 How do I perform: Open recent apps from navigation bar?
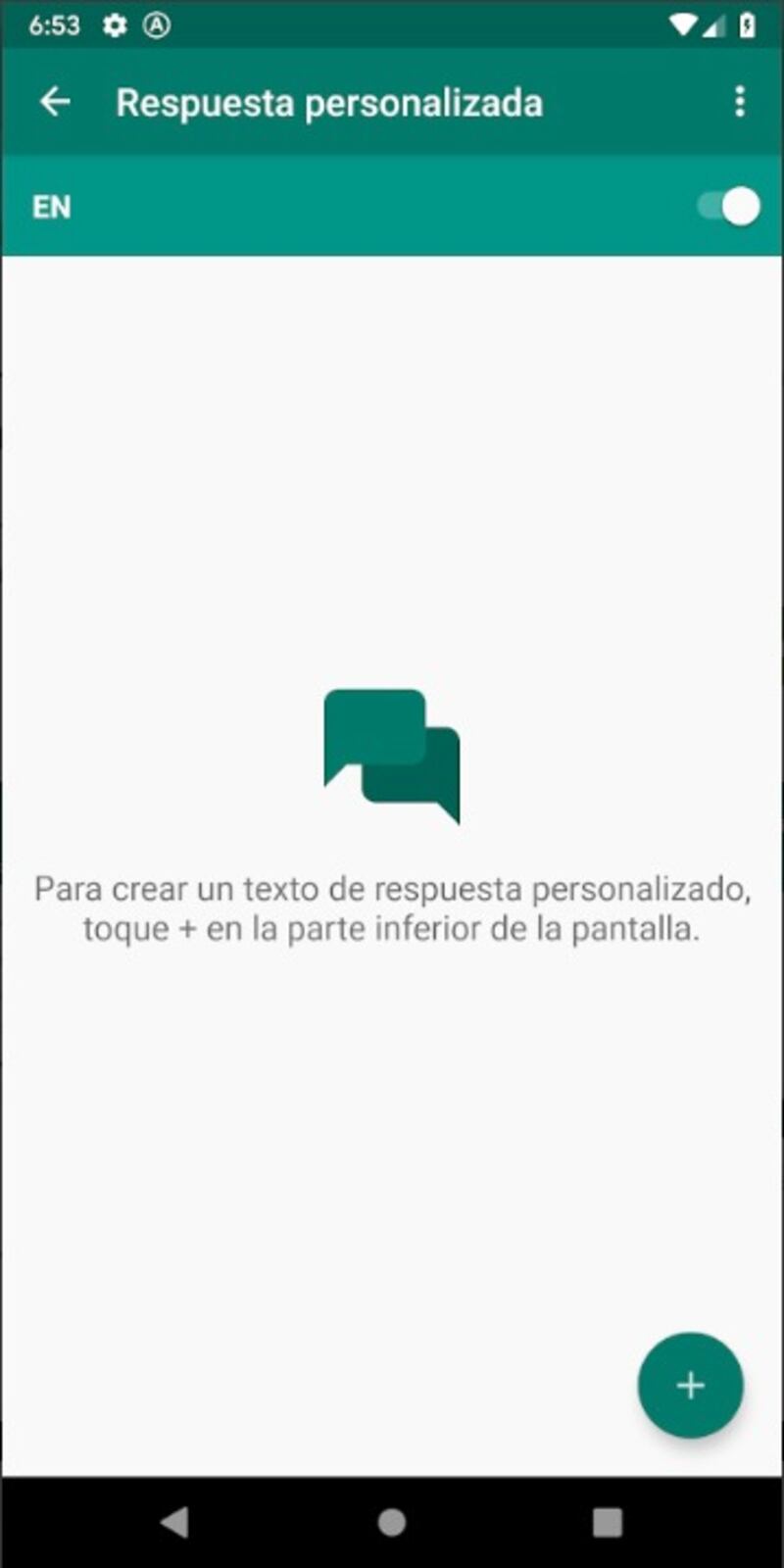click(608, 1522)
